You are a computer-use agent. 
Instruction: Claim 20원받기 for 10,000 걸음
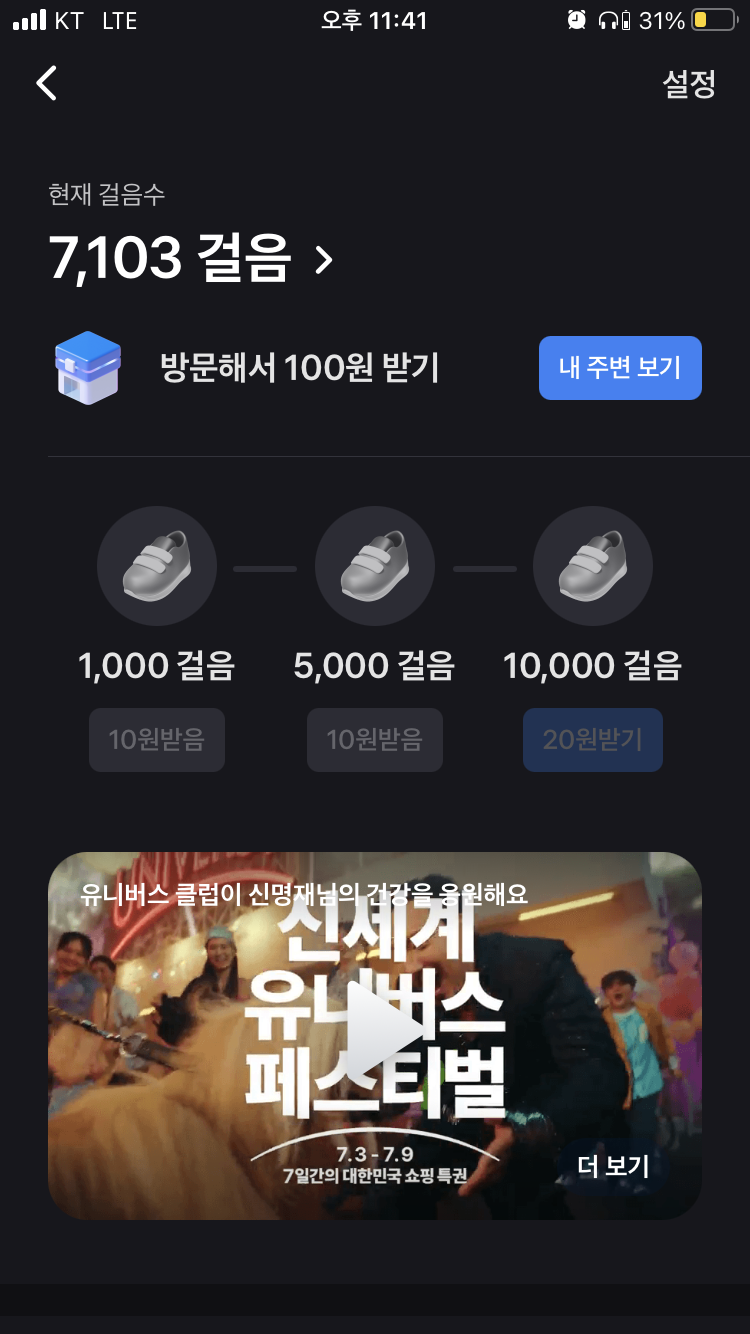click(592, 740)
